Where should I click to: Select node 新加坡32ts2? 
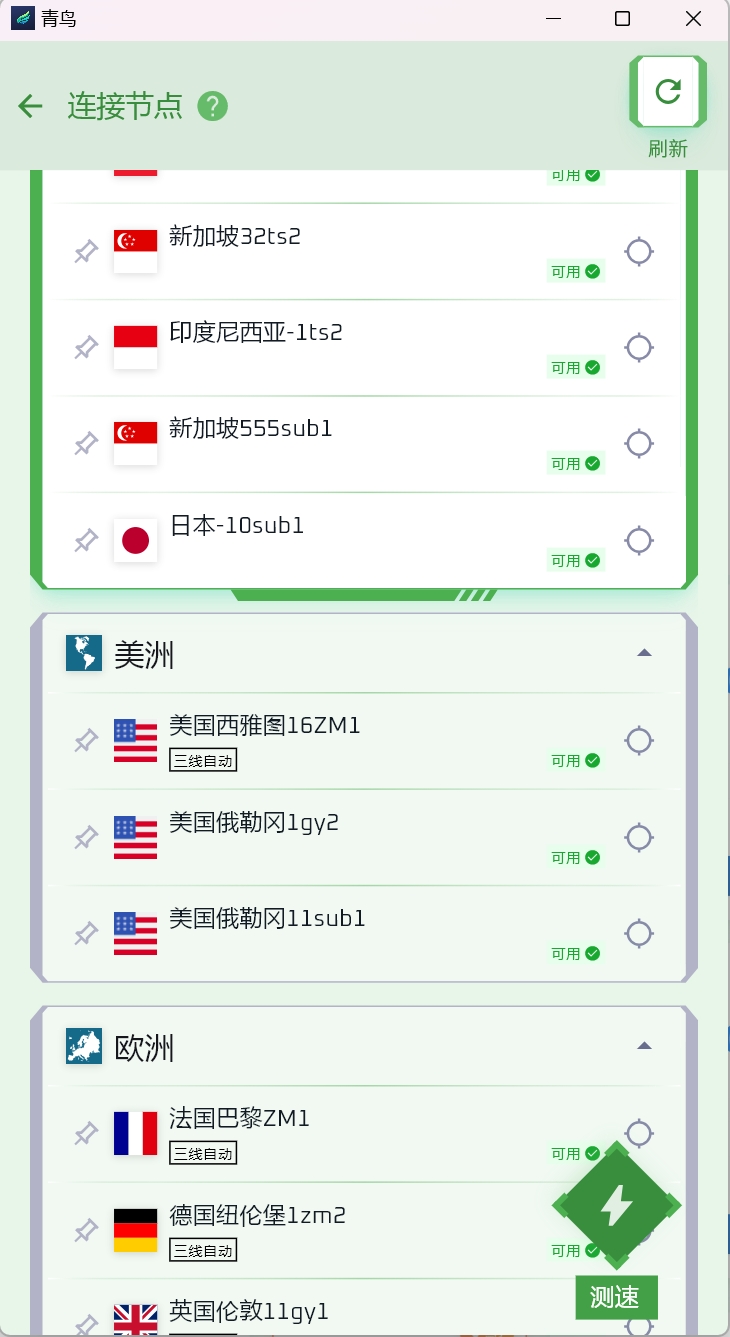(x=235, y=237)
